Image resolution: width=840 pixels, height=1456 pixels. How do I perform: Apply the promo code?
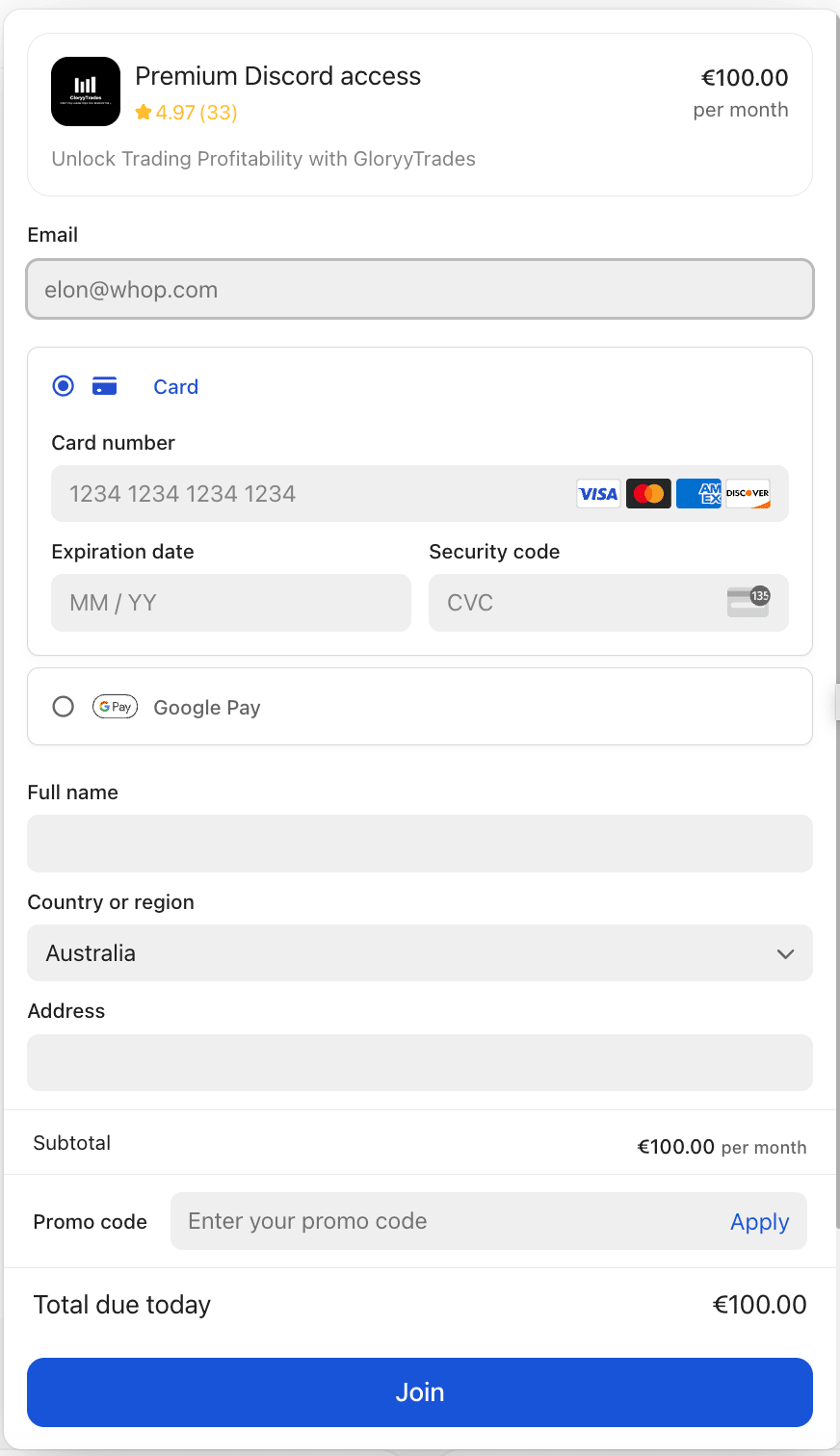click(x=760, y=1222)
